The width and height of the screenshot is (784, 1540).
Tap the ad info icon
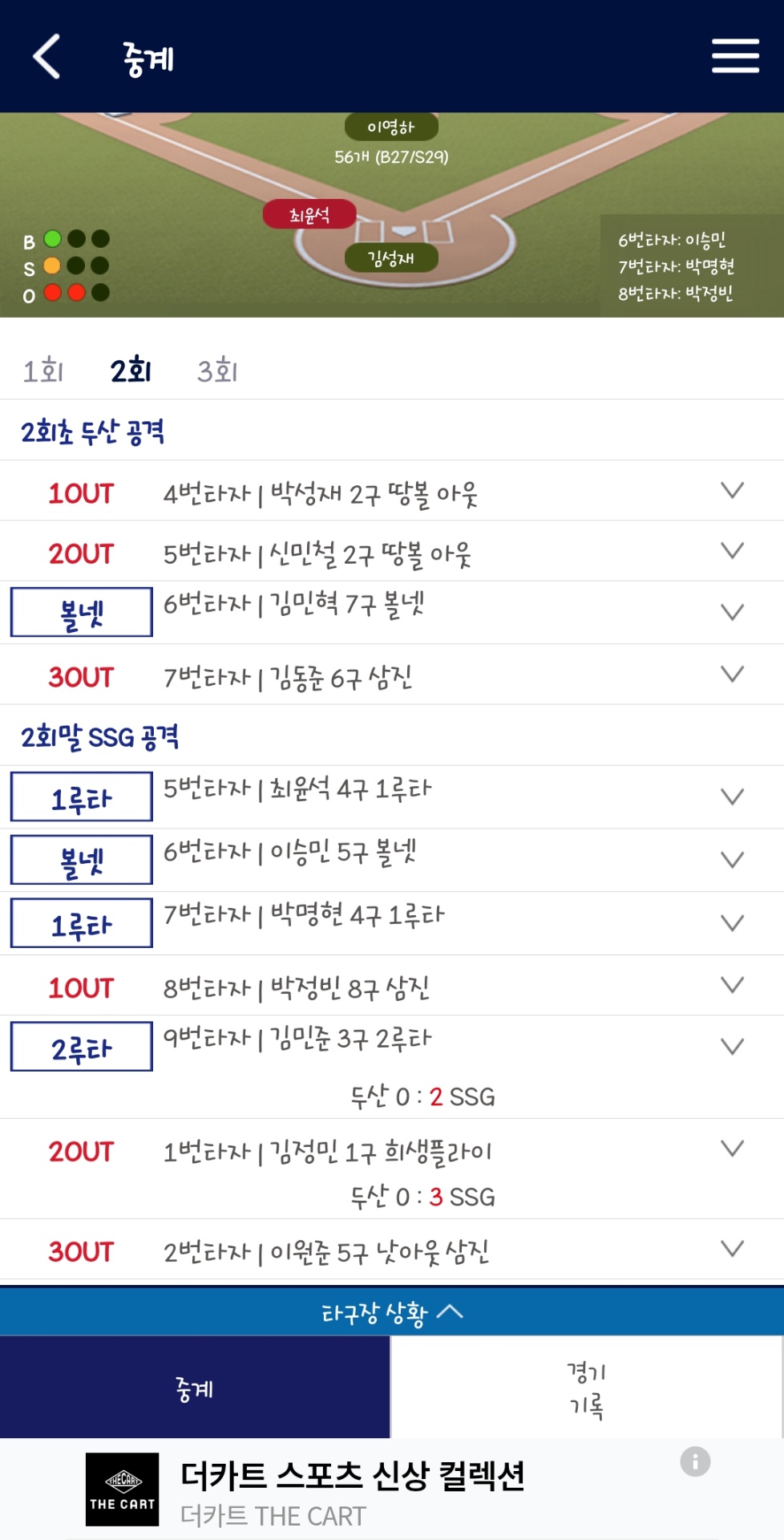[695, 1461]
